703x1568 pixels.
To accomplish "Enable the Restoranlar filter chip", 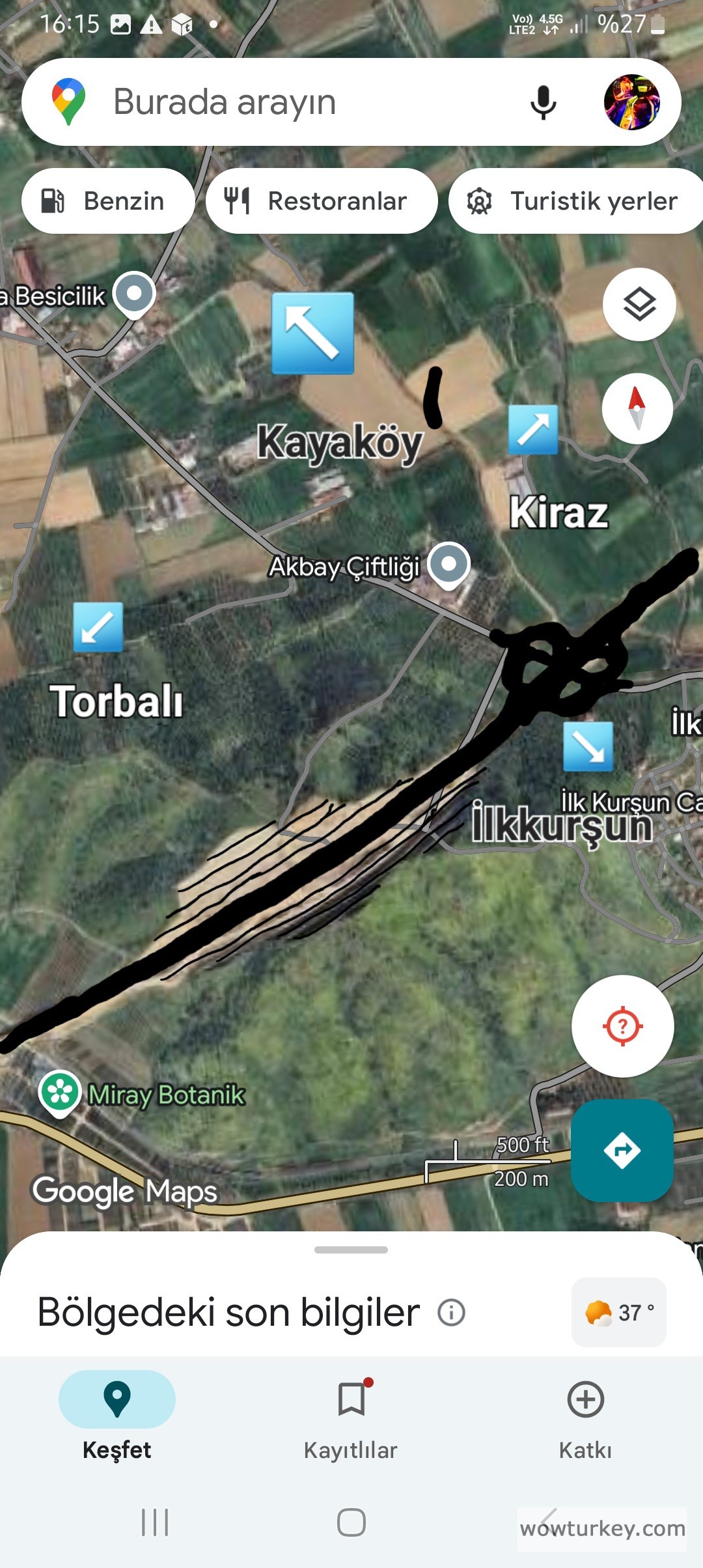I will [x=322, y=201].
